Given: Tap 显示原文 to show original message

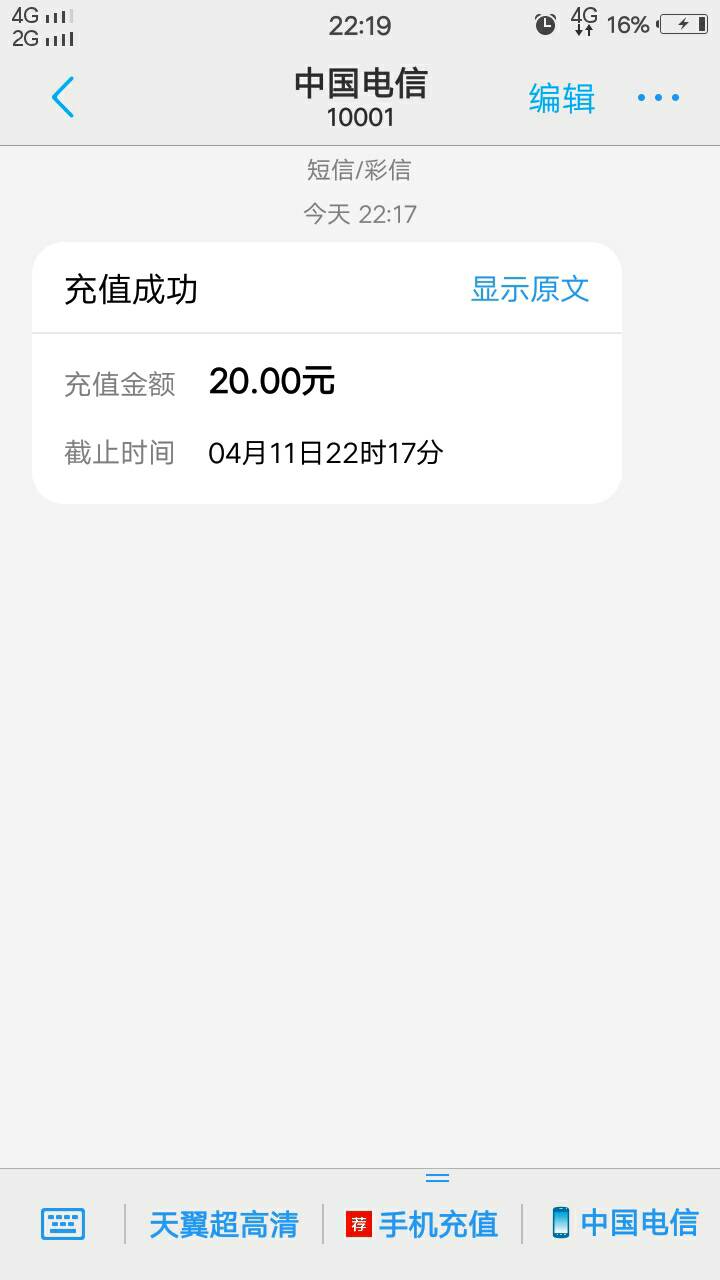Looking at the screenshot, I should coord(530,289).
